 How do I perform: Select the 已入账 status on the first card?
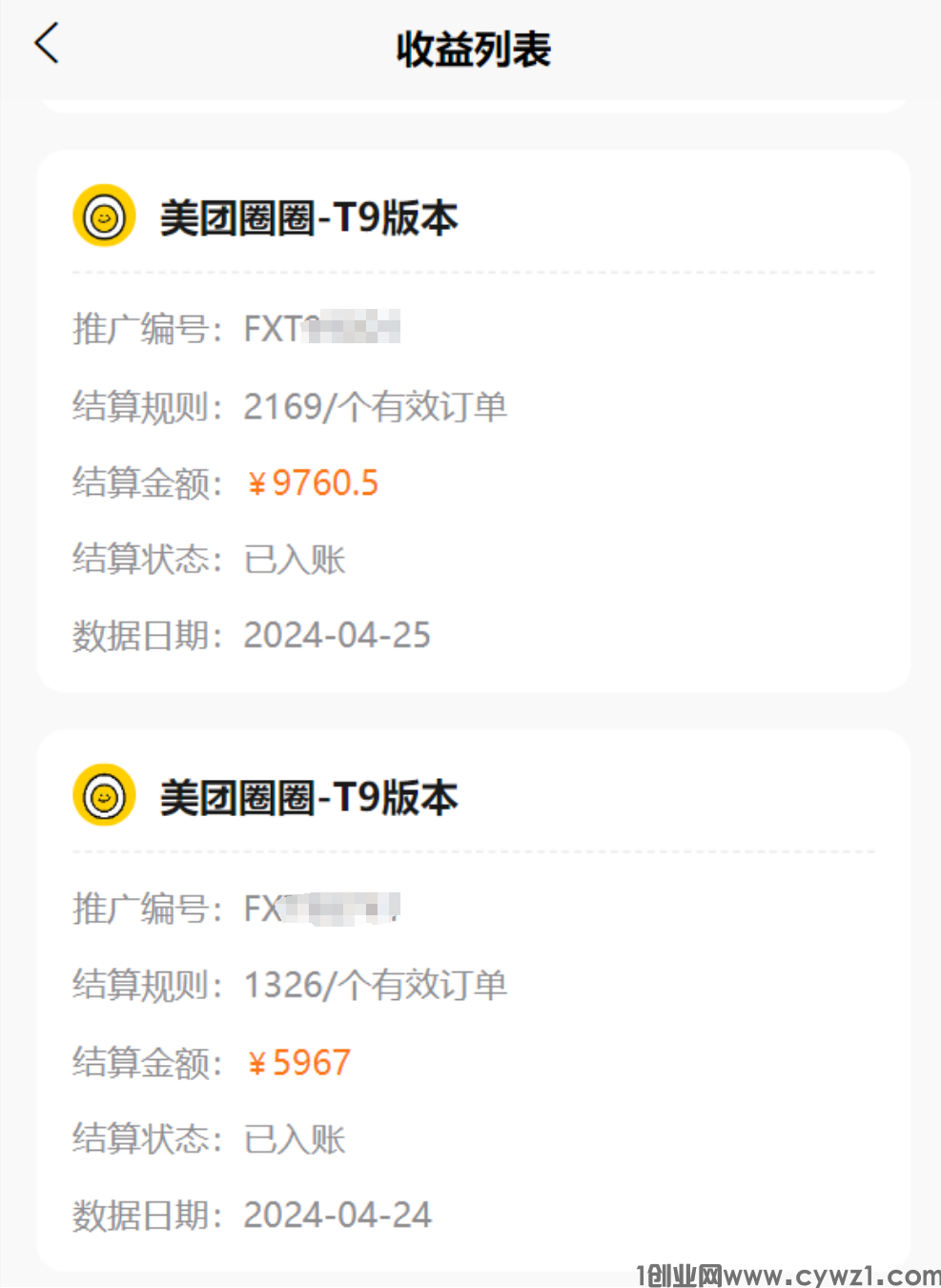pos(293,560)
